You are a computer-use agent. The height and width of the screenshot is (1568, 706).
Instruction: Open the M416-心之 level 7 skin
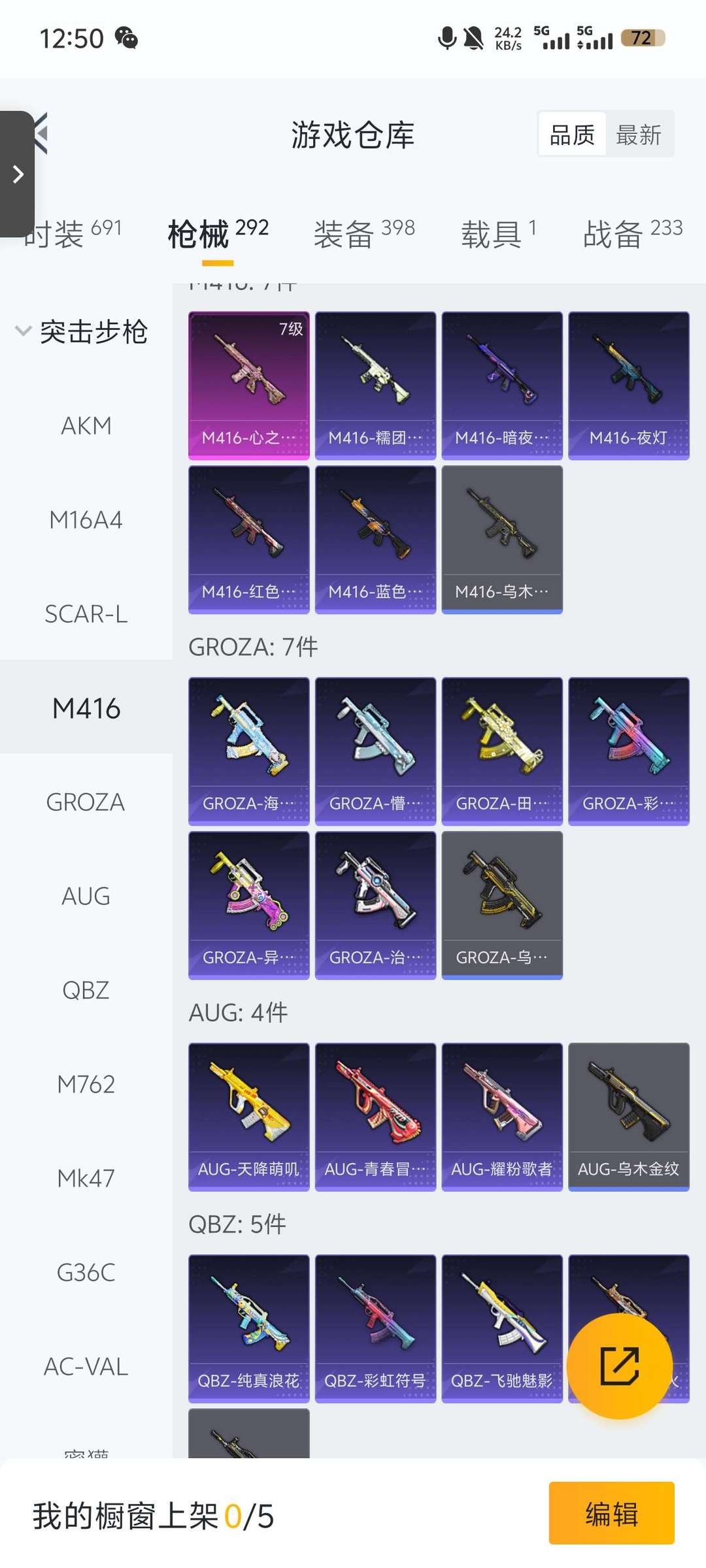click(249, 386)
